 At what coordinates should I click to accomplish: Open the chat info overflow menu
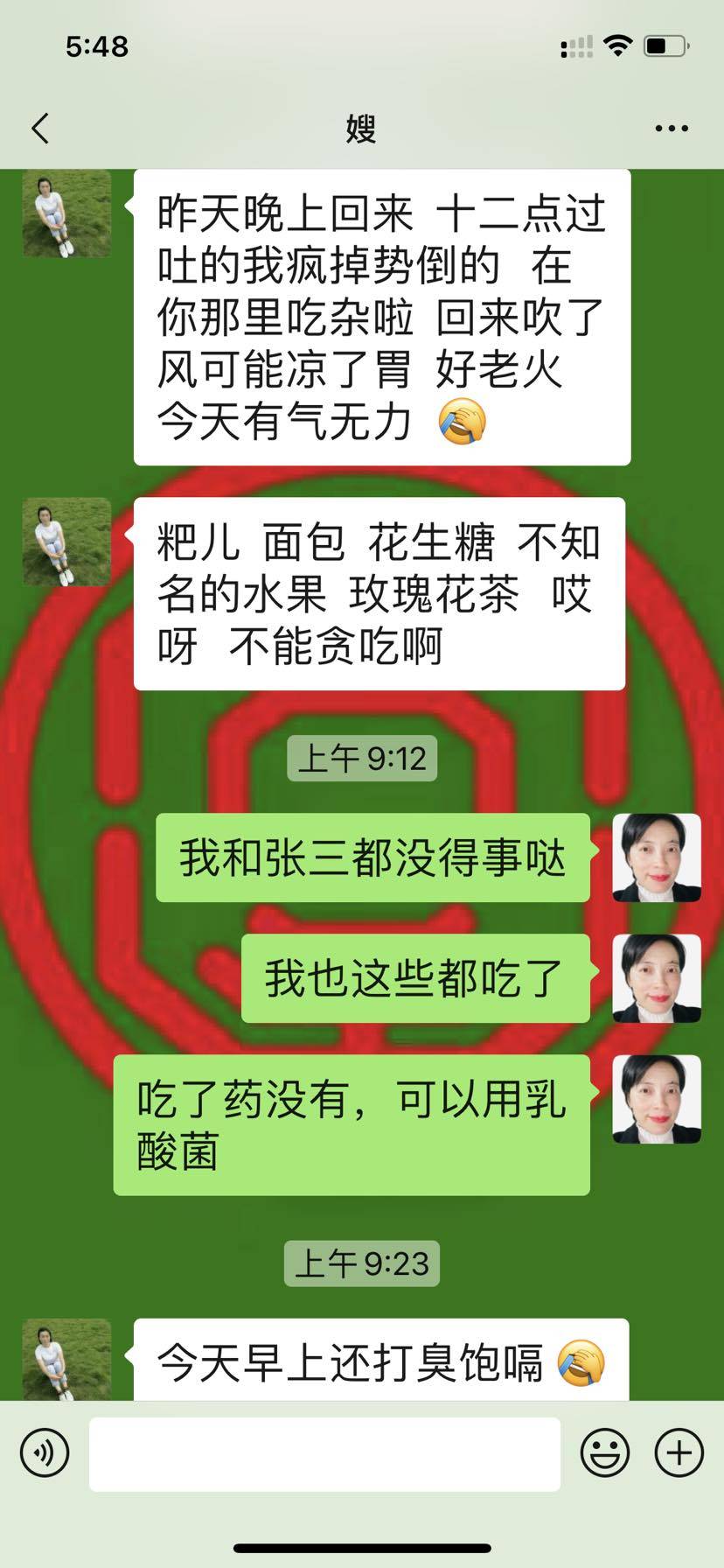click(x=671, y=129)
